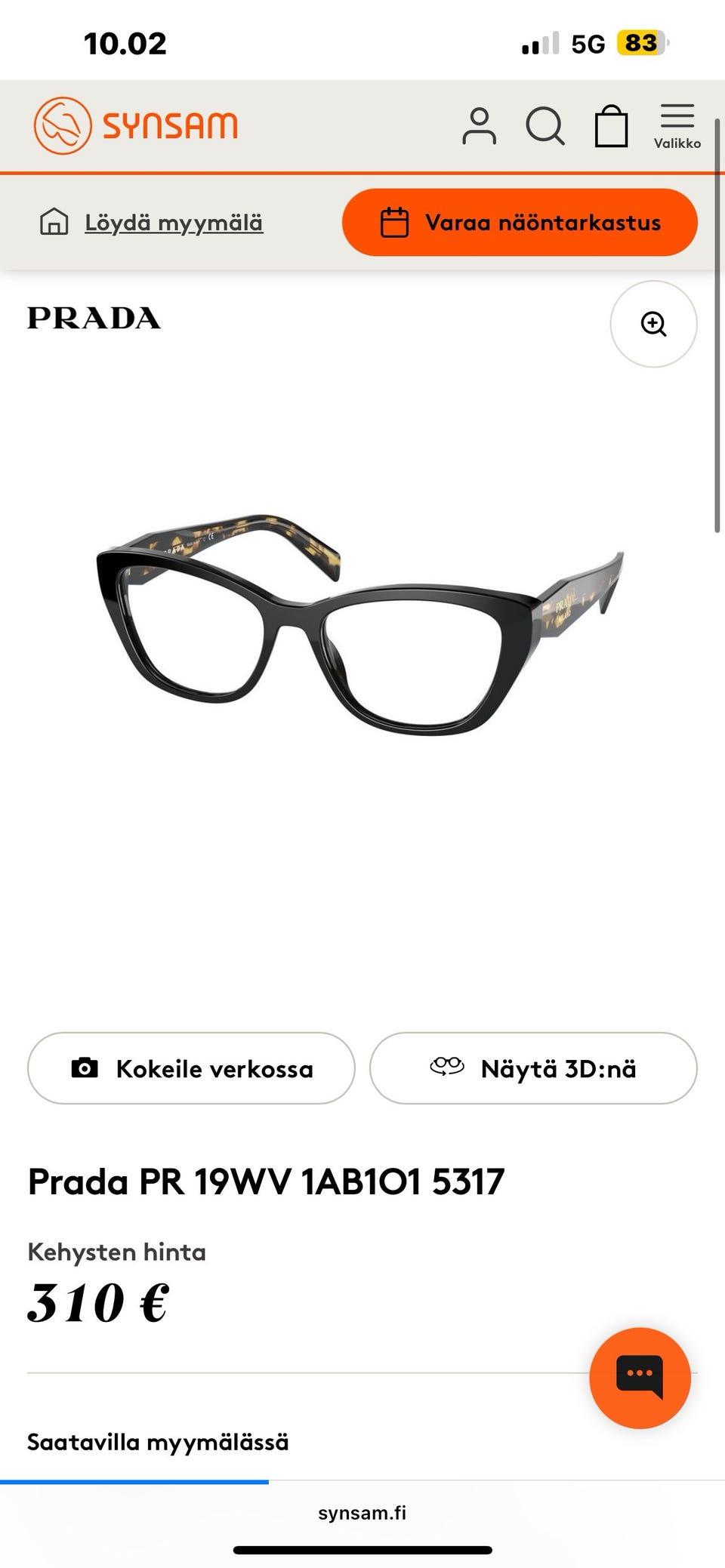This screenshot has height=1568, width=725.
Task: Open the shopping bag icon
Action: coord(612,125)
